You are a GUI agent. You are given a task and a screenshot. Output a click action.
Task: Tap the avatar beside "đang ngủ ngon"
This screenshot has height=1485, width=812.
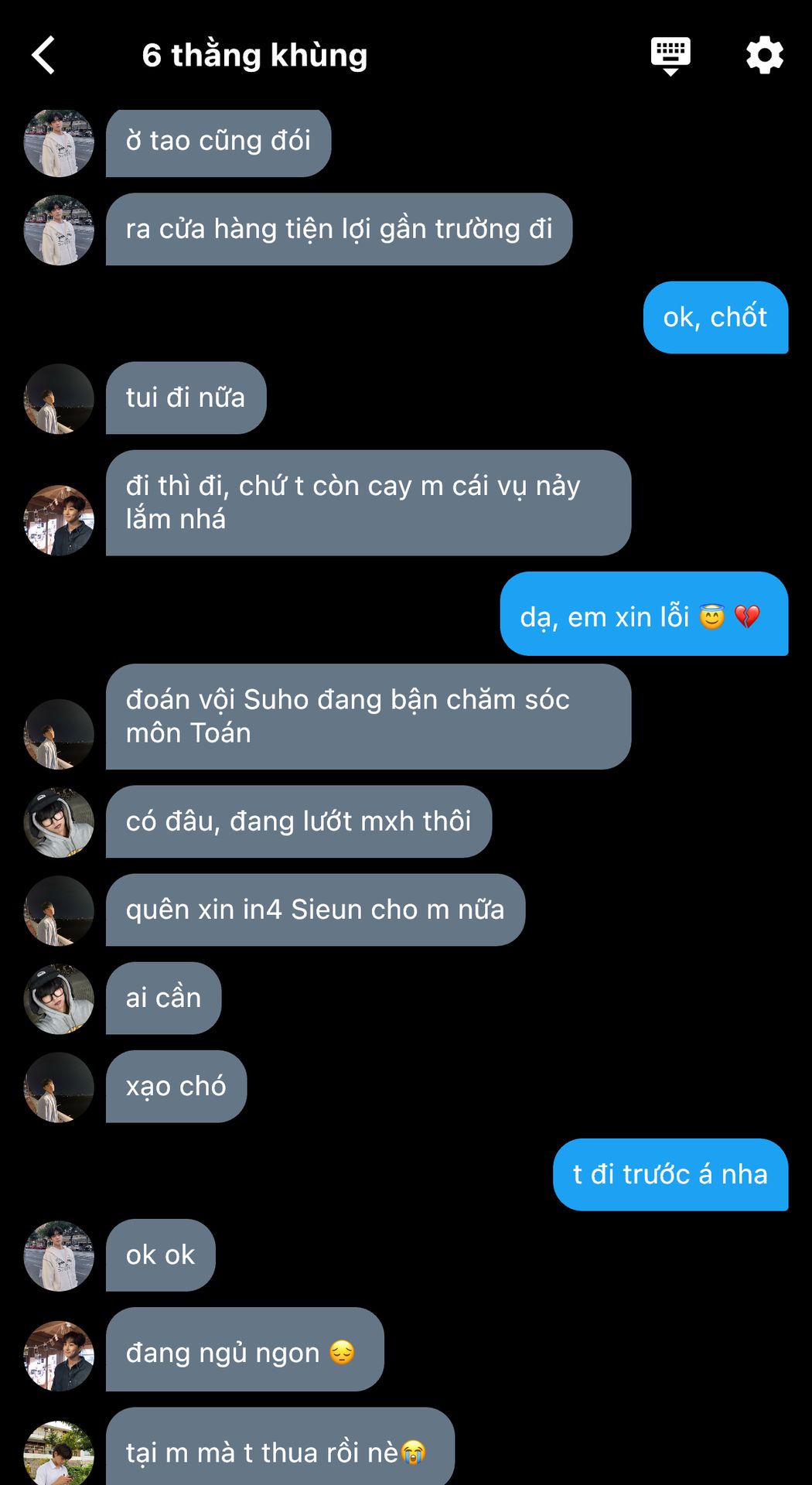[x=59, y=1356]
